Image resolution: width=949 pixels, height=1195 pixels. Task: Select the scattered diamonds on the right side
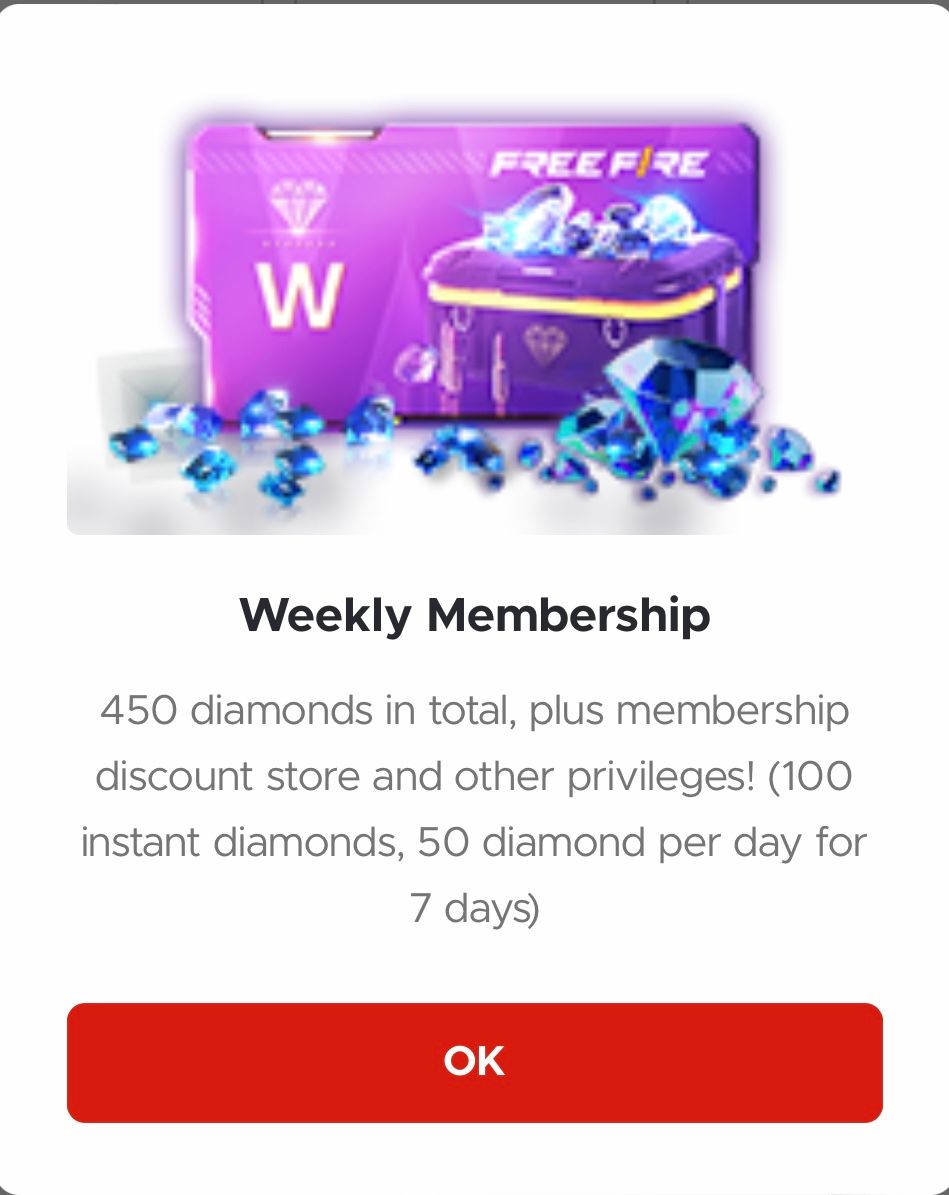[x=790, y=450]
